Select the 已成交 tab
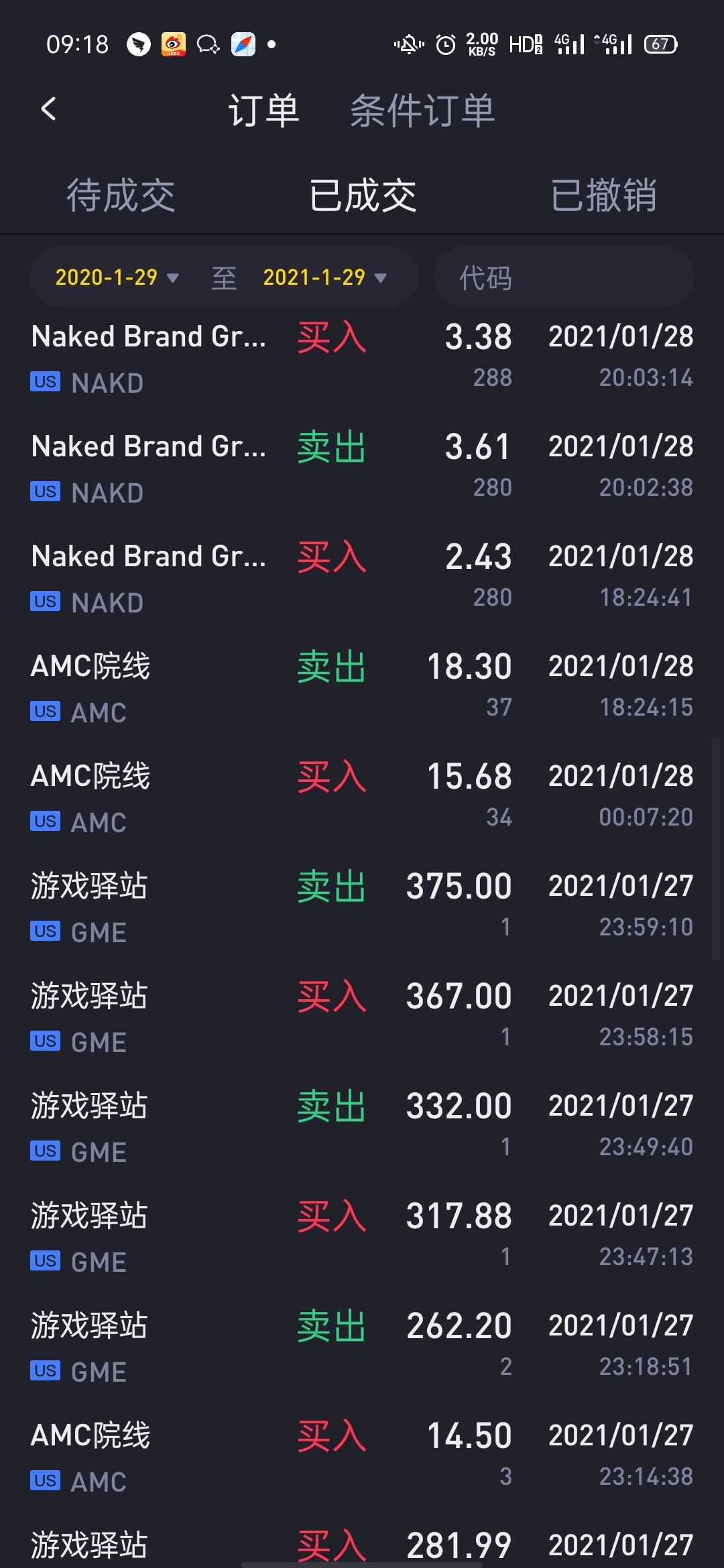This screenshot has width=724, height=1568. click(x=362, y=196)
